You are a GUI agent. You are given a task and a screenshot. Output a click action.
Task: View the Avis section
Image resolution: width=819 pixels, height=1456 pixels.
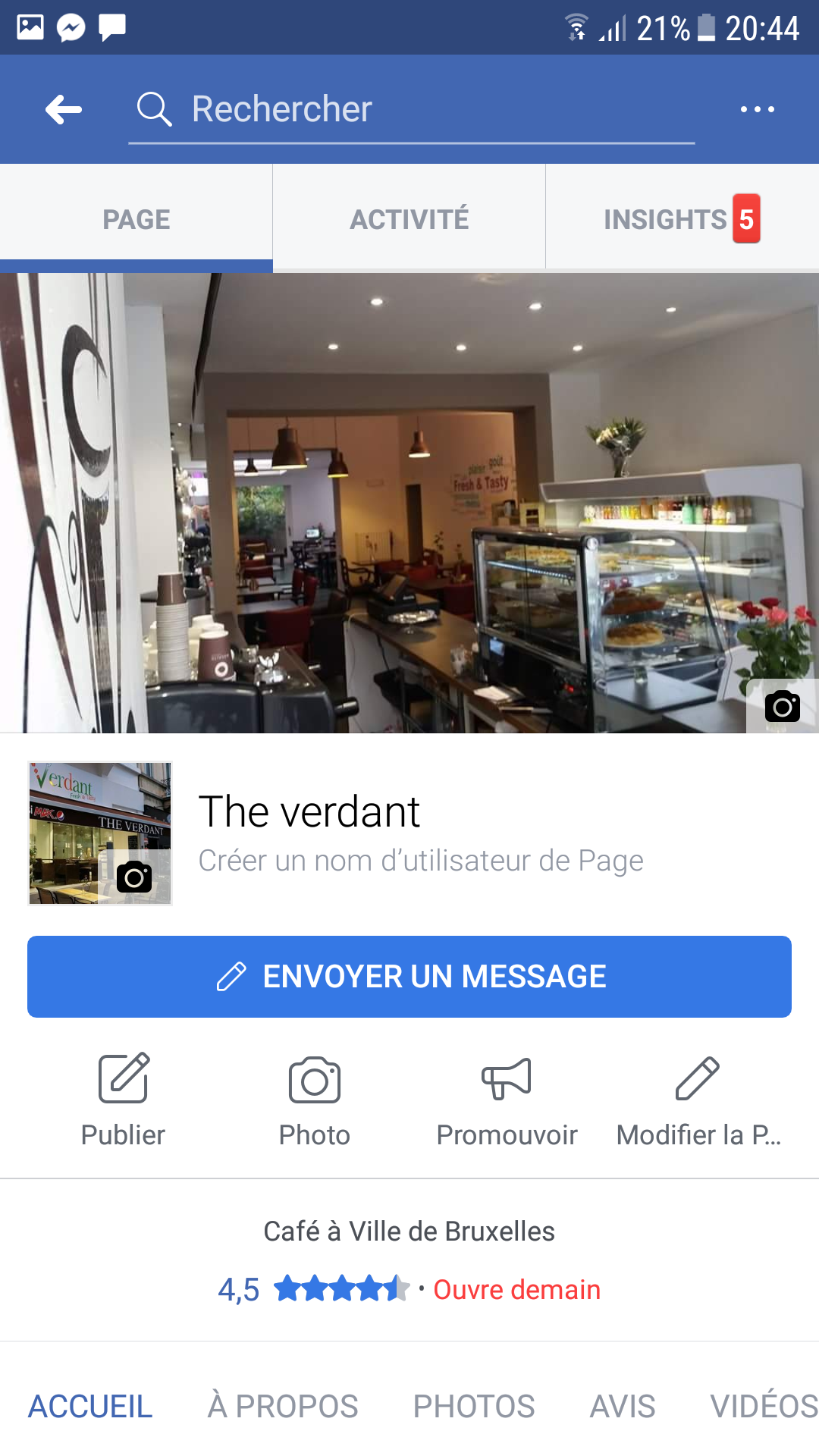623,1406
